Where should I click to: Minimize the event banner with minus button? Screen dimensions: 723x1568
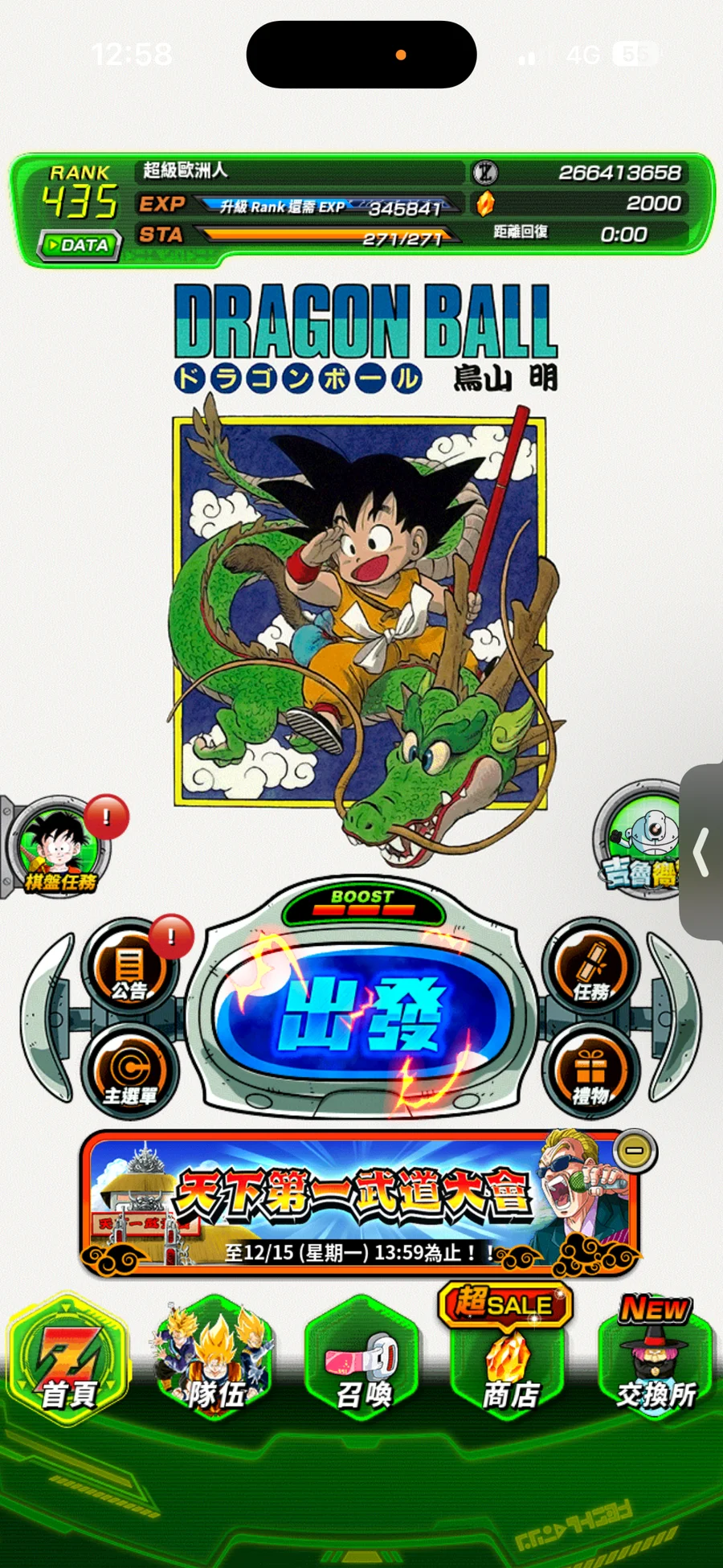(635, 1151)
